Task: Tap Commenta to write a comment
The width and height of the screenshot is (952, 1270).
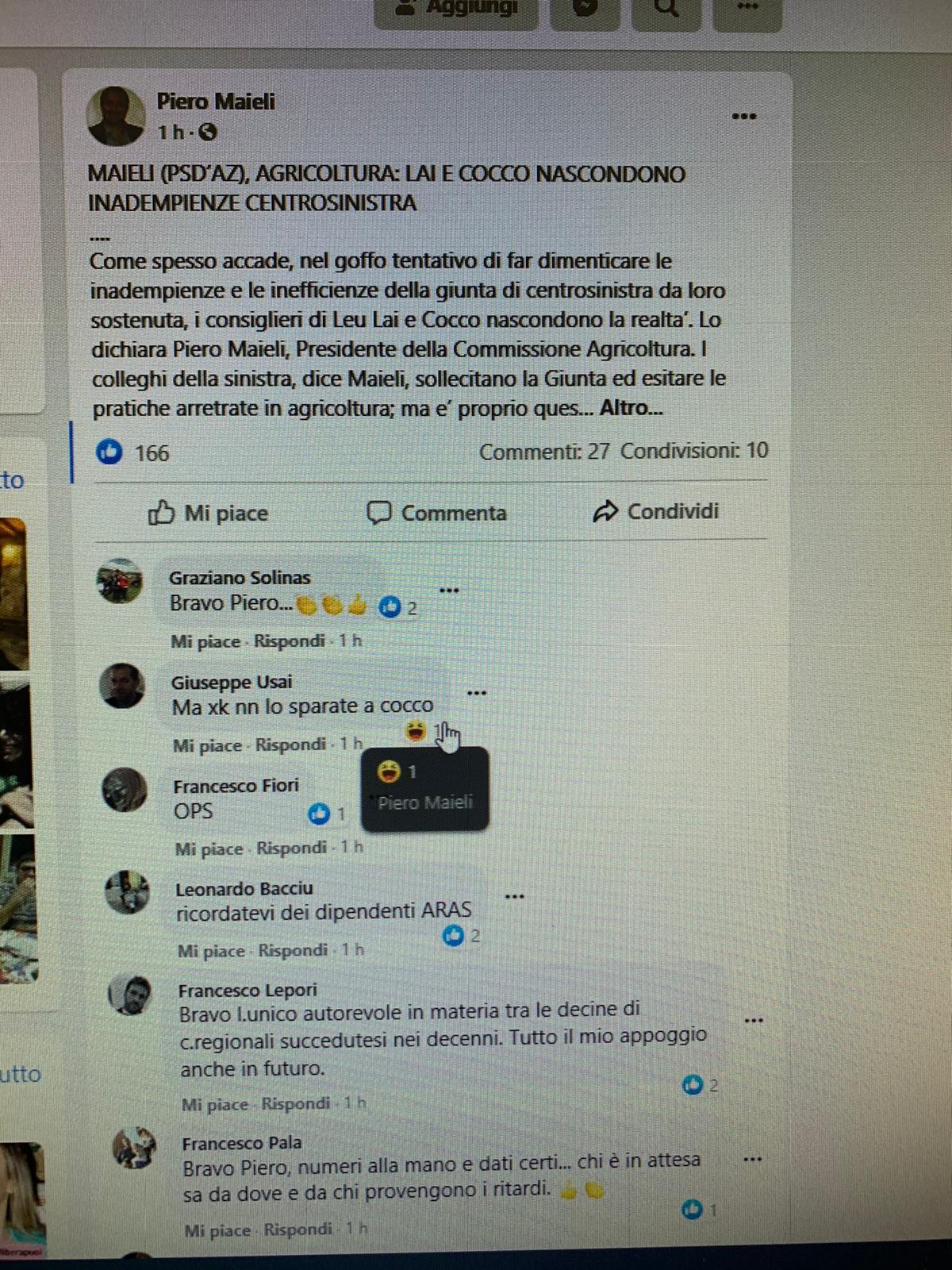Action: (x=436, y=513)
